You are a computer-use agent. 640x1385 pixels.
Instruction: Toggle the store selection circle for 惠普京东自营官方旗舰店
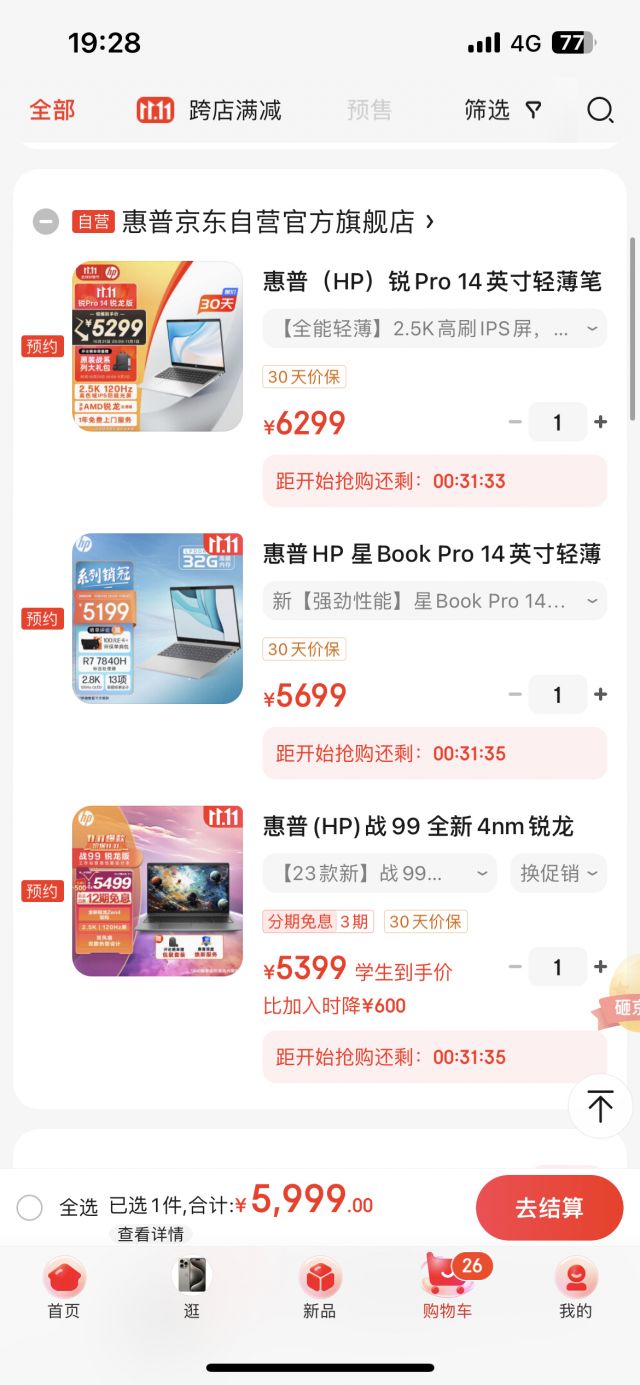pyautogui.click(x=46, y=221)
